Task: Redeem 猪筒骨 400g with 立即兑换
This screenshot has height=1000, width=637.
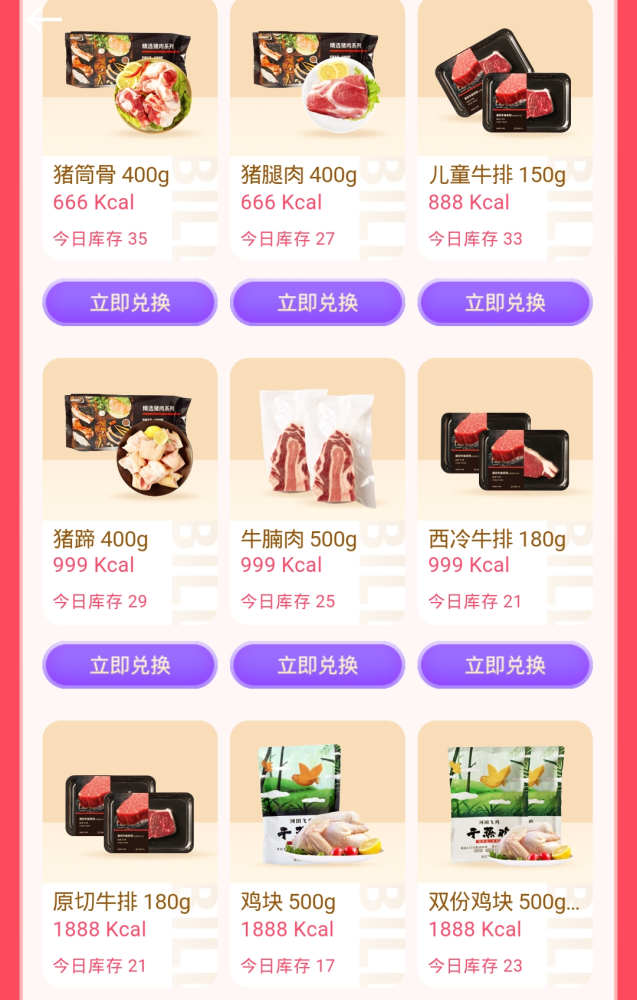Action: click(x=130, y=302)
